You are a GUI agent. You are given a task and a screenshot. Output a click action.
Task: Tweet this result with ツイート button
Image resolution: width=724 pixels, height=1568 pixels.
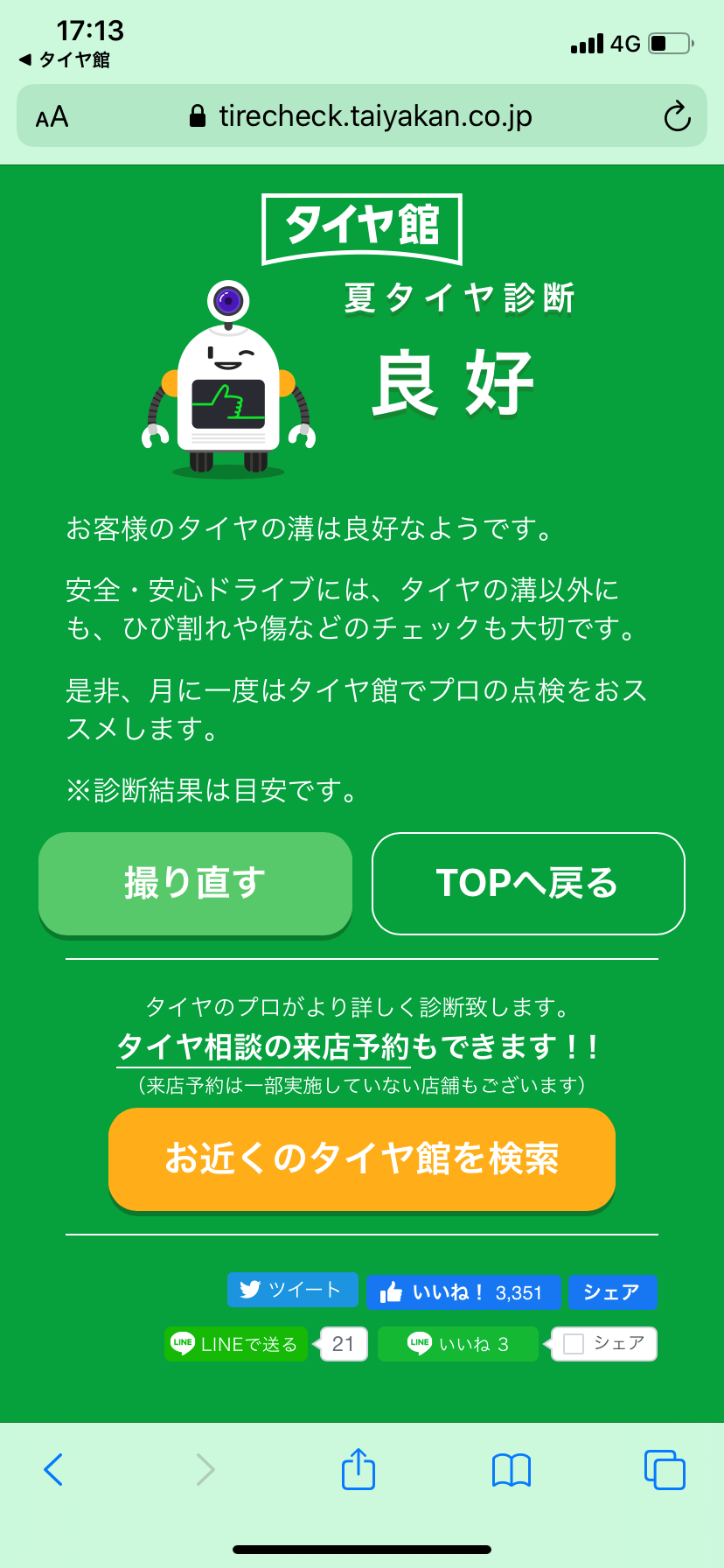coord(292,1290)
